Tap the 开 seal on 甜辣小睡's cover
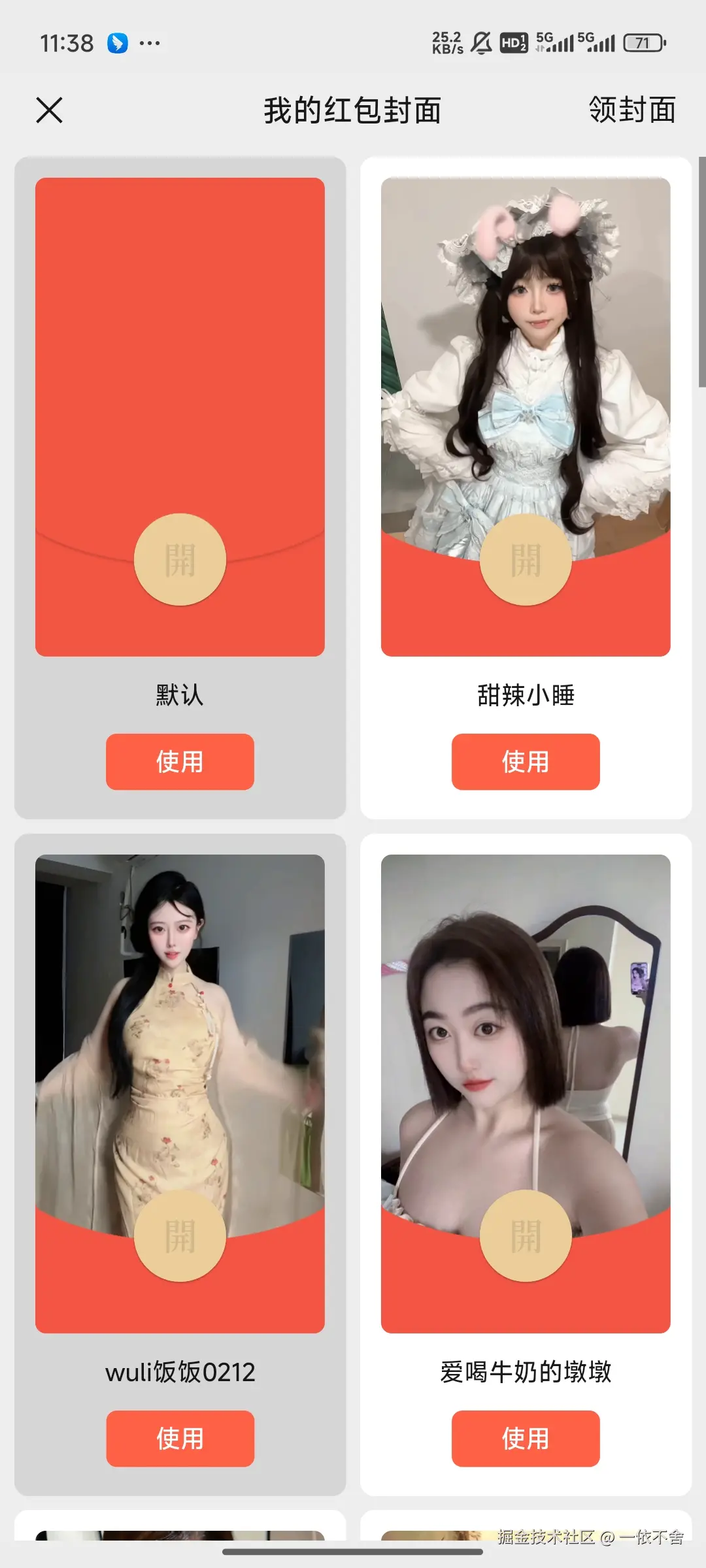706x1568 pixels. (x=525, y=559)
